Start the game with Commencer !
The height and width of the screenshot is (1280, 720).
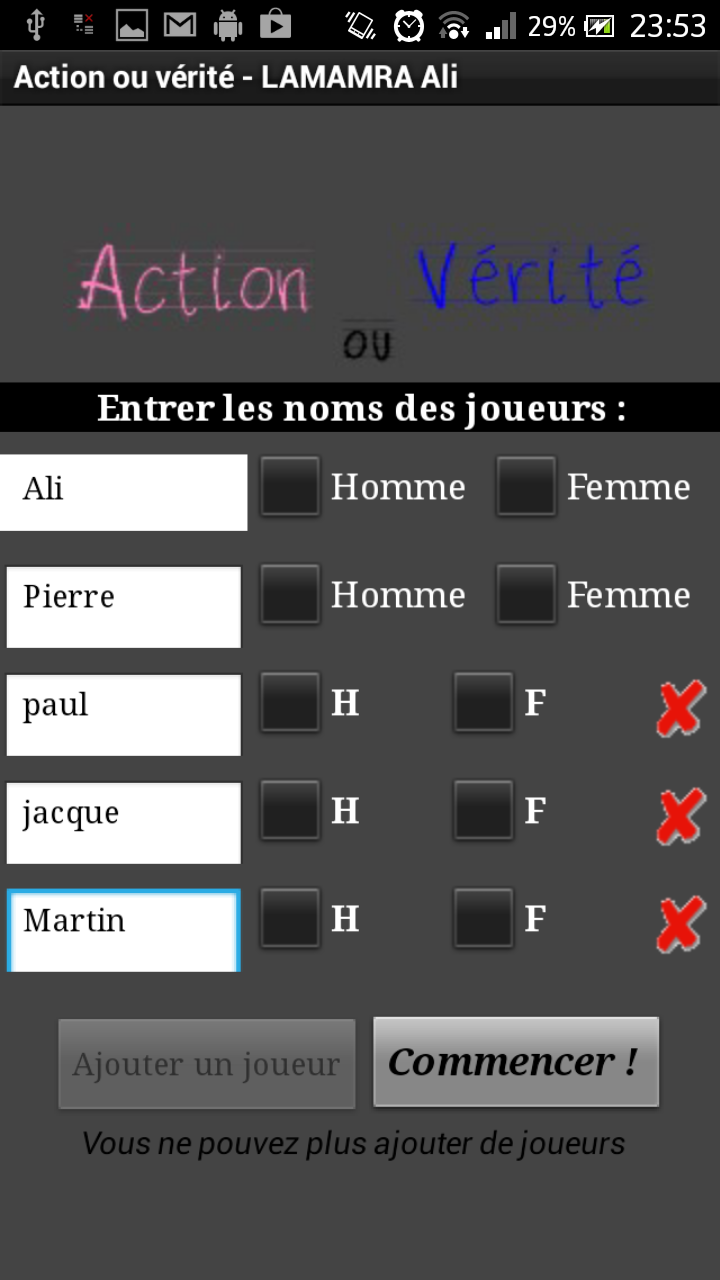click(x=516, y=1062)
